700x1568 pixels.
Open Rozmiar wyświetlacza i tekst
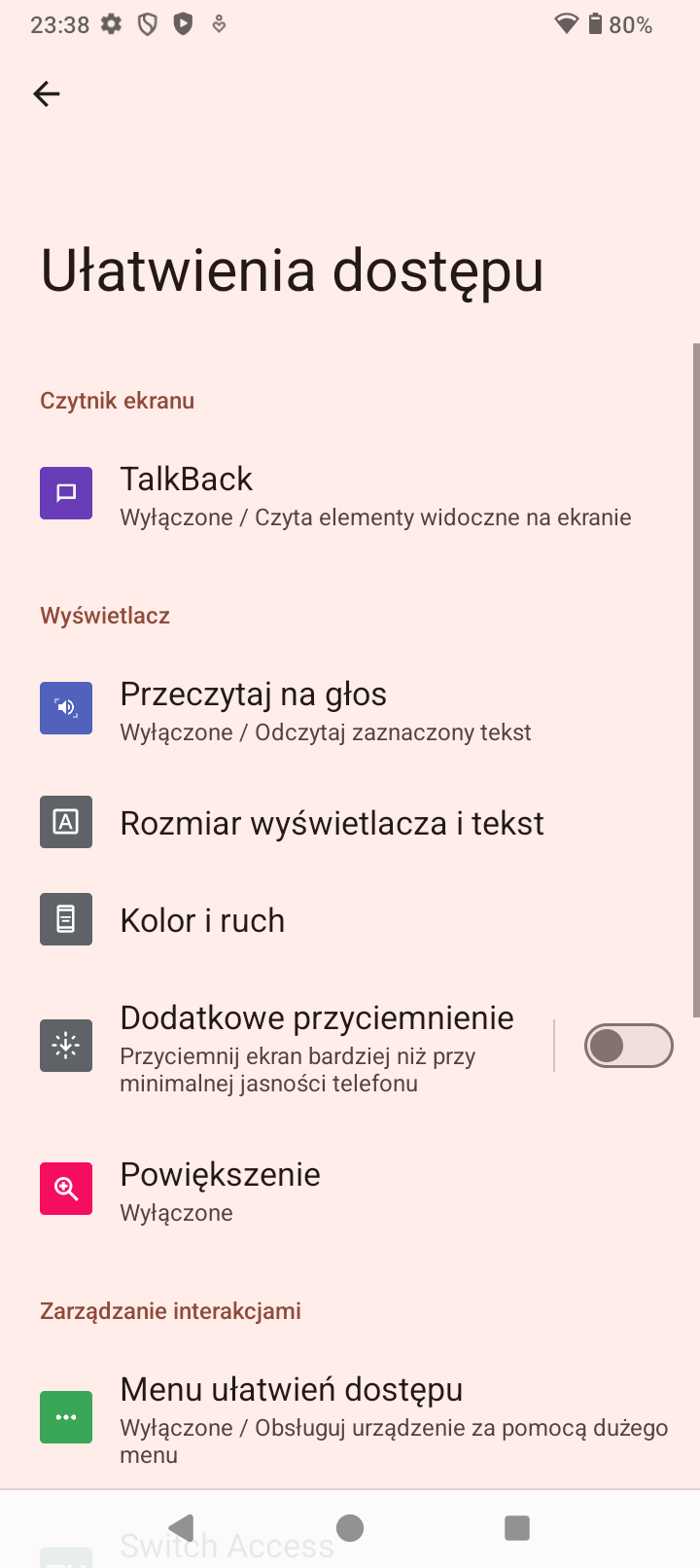(x=350, y=823)
